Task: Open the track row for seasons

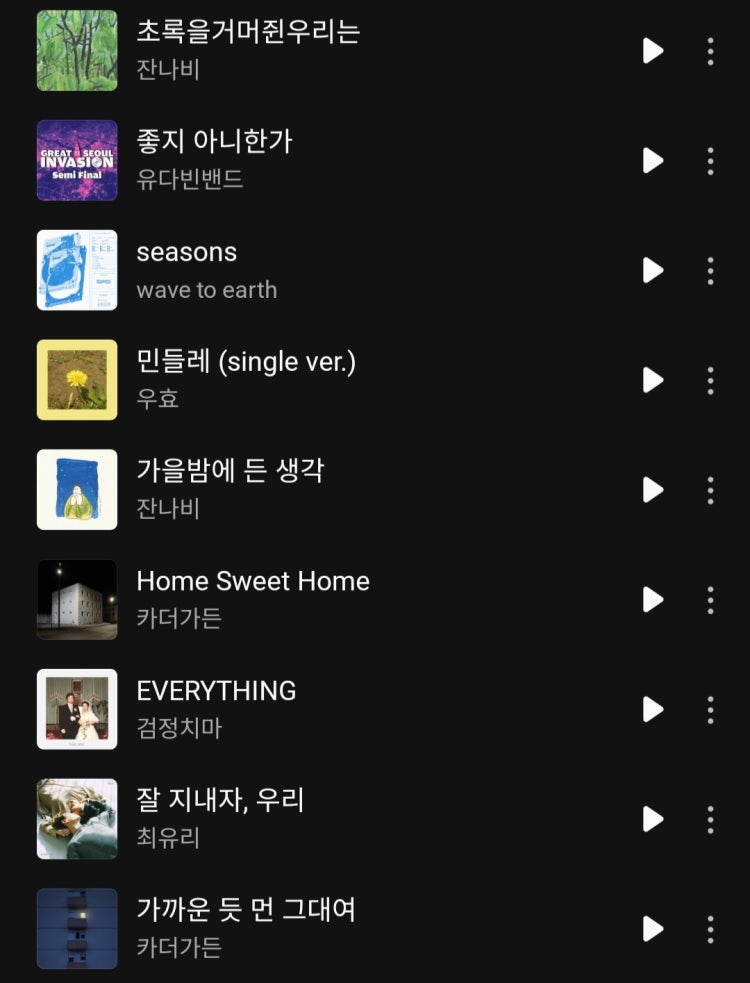Action: click(300, 270)
